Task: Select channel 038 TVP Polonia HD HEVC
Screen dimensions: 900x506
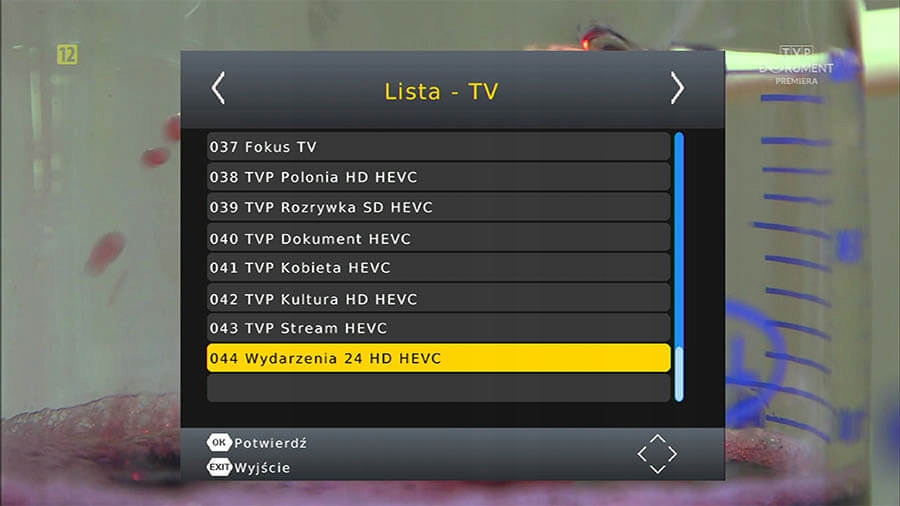Action: tap(438, 177)
